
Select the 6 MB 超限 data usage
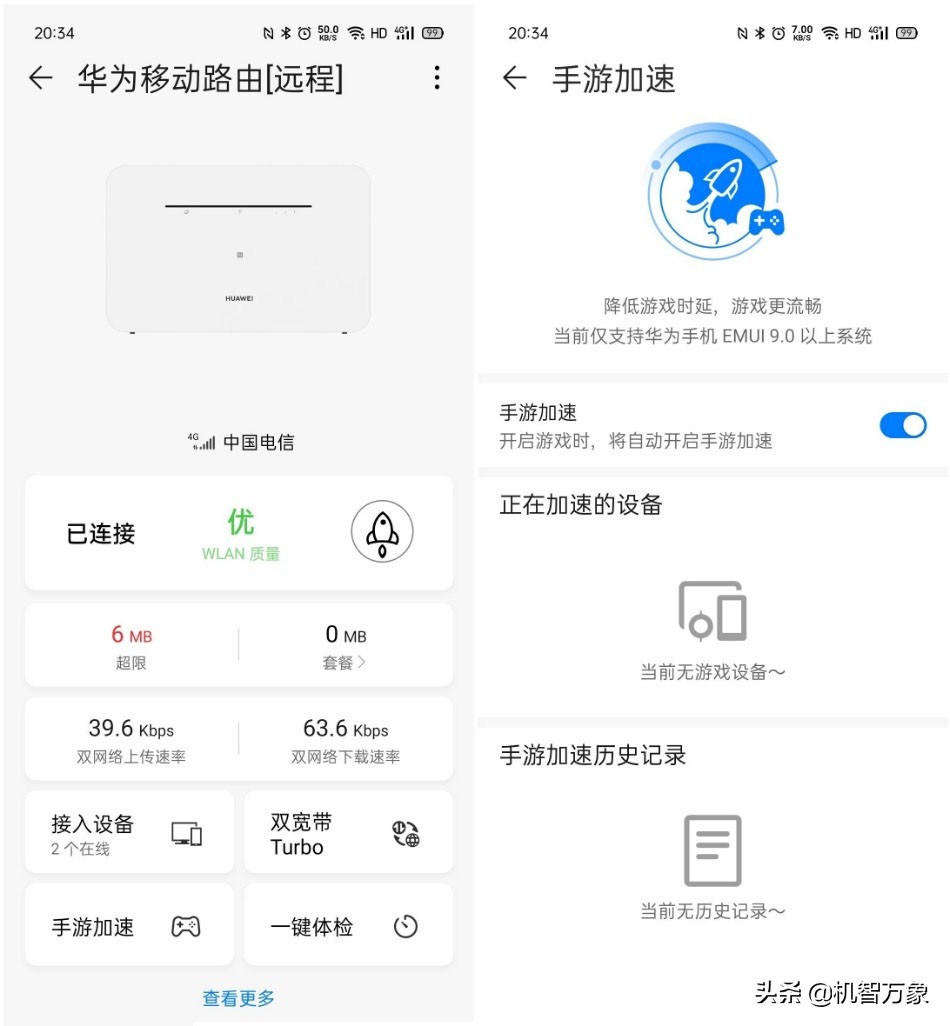[131, 645]
